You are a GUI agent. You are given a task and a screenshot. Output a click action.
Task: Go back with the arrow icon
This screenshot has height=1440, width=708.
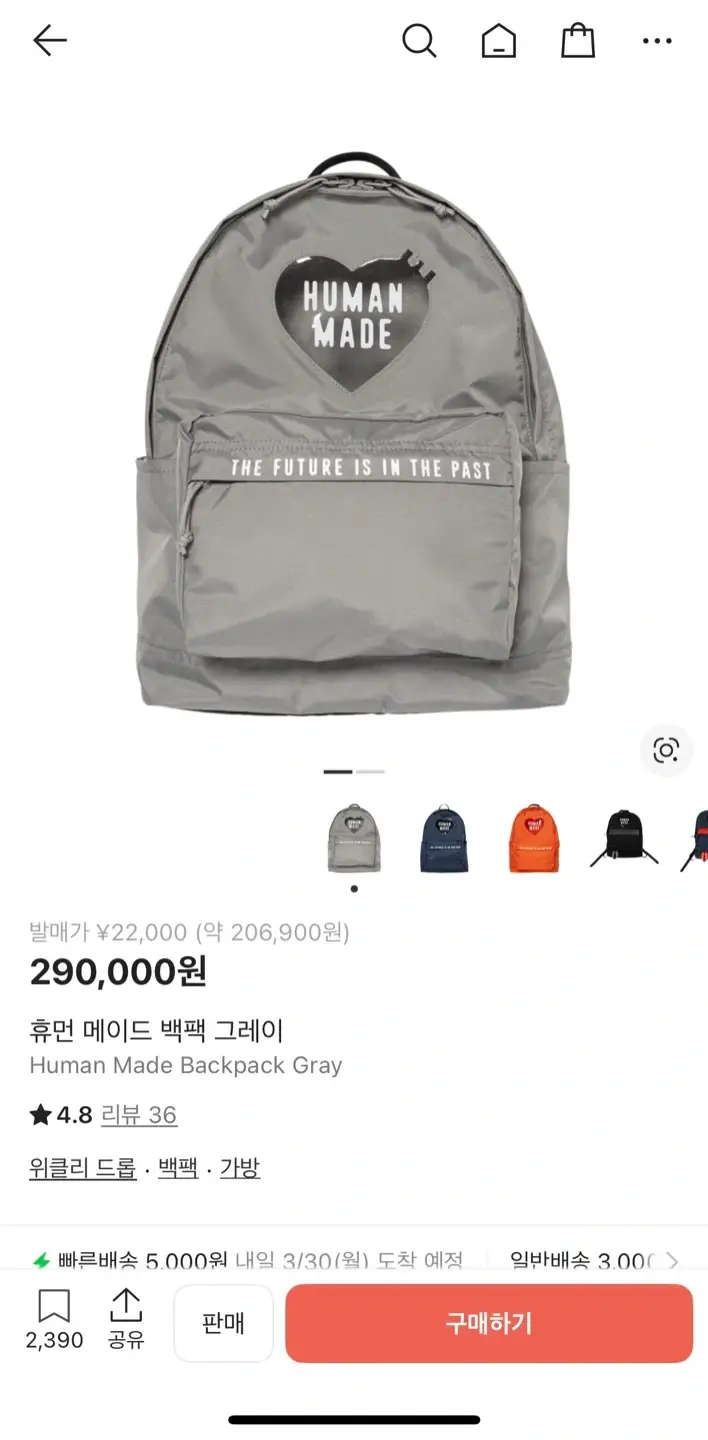(x=49, y=41)
